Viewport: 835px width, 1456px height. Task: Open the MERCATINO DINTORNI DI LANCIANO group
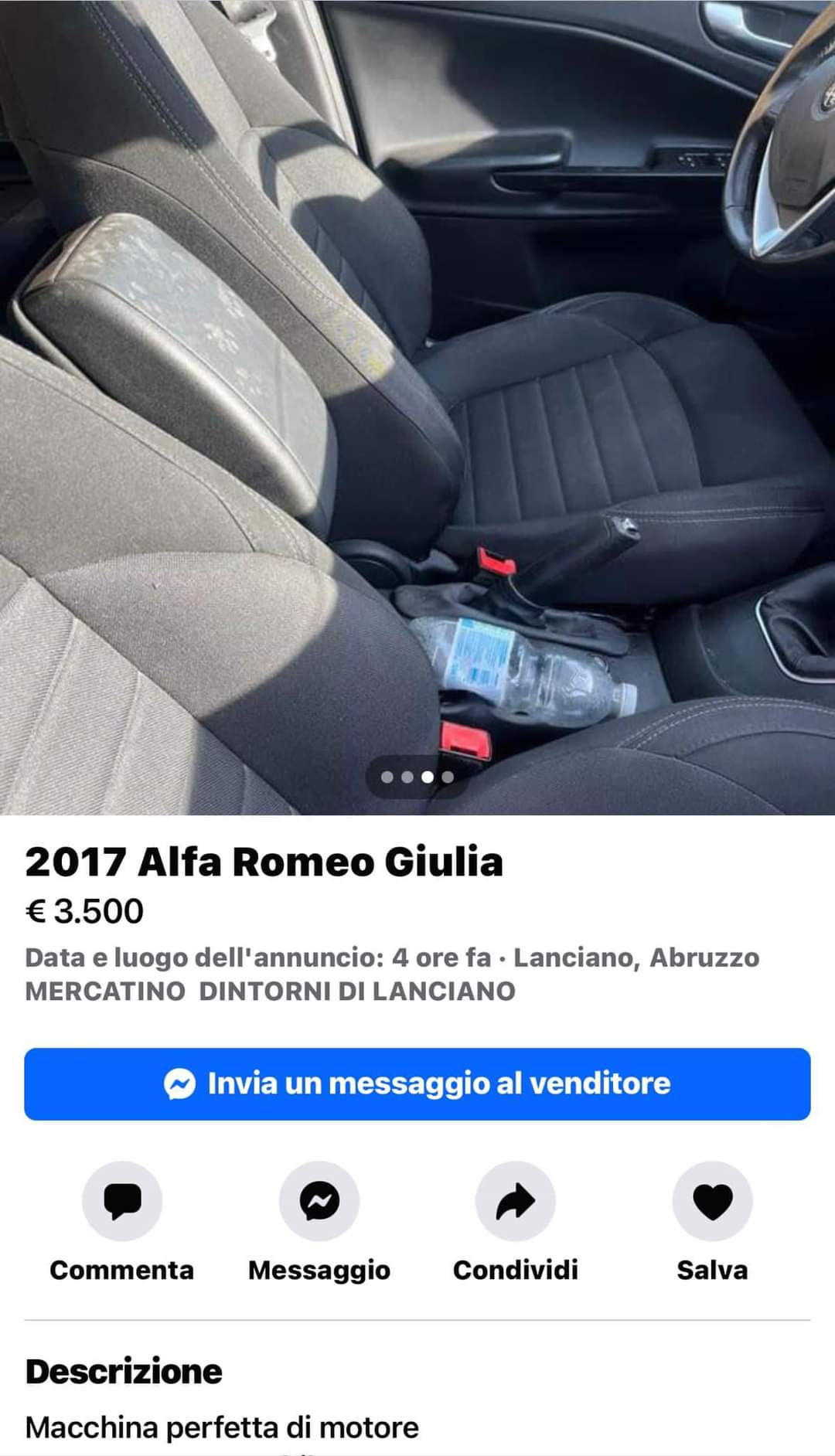pos(271,991)
